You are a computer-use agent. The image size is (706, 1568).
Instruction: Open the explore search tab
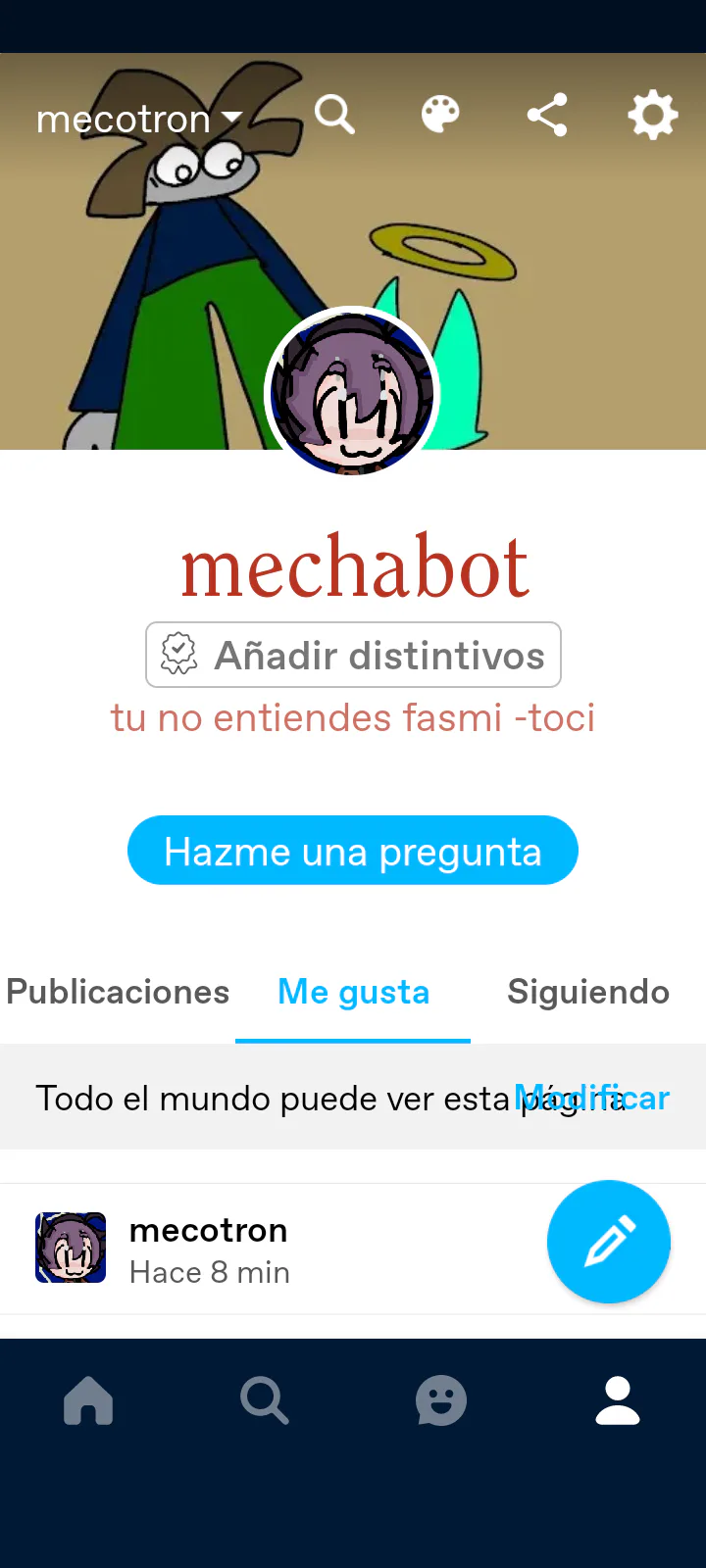(265, 1400)
